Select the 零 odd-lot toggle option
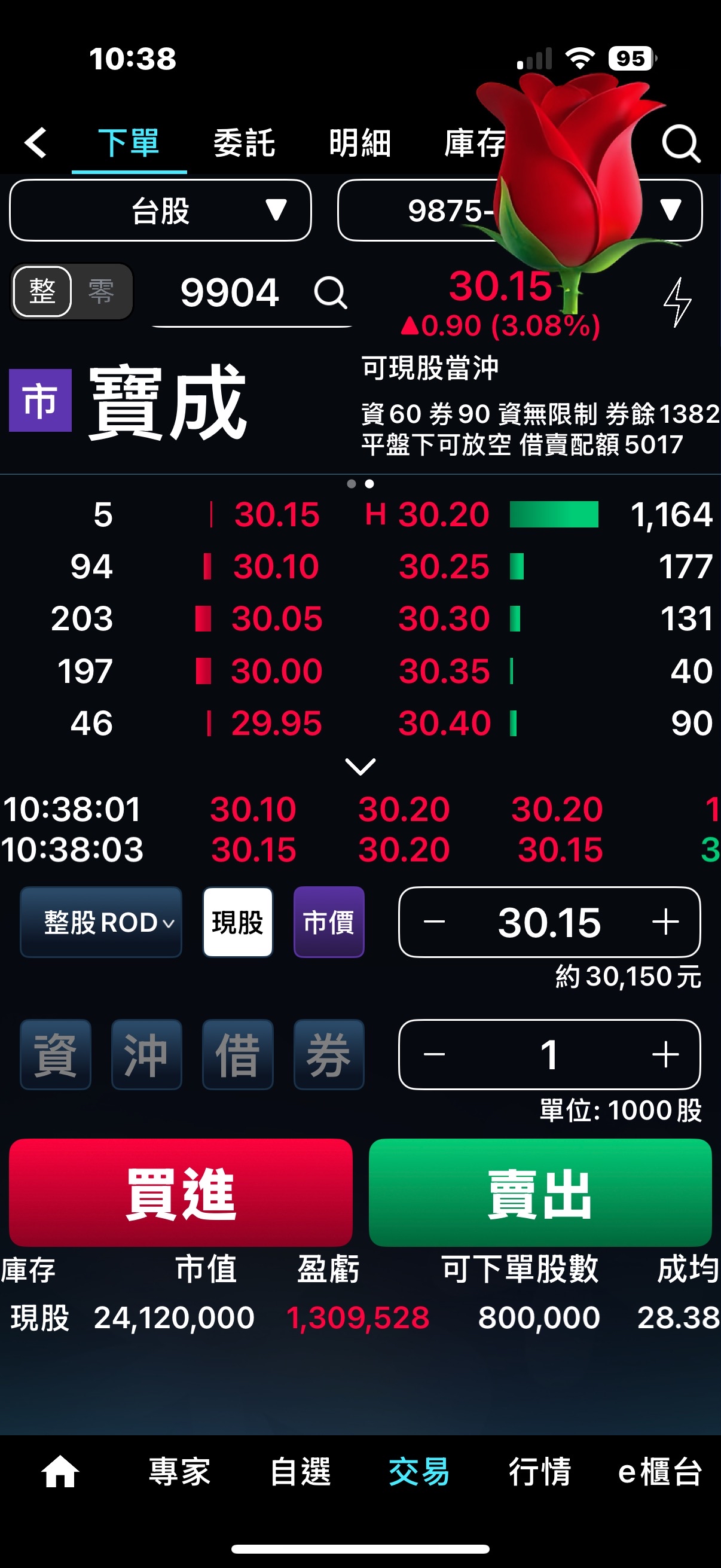Viewport: 721px width, 1568px height. tap(101, 292)
